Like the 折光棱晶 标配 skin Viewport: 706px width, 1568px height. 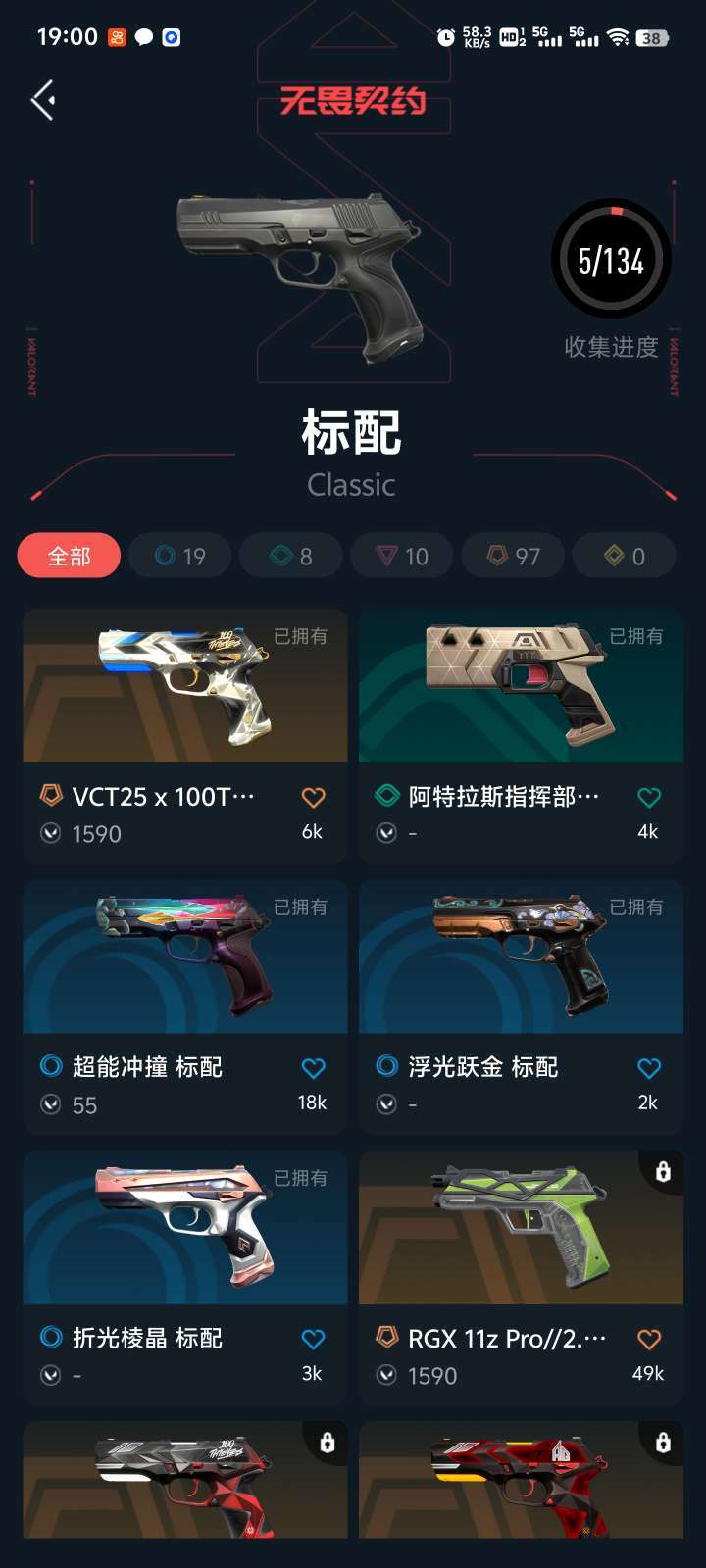[313, 1339]
